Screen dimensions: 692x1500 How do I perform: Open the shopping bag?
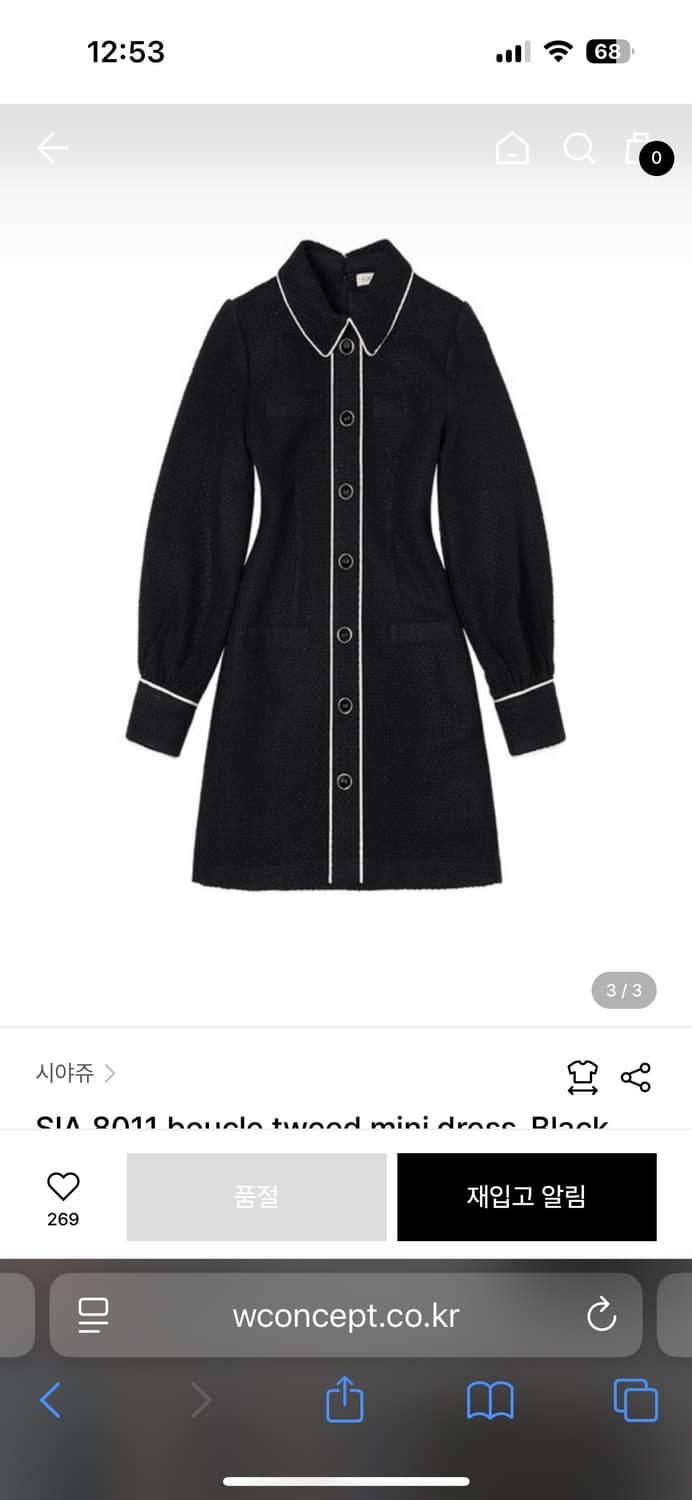click(640, 149)
